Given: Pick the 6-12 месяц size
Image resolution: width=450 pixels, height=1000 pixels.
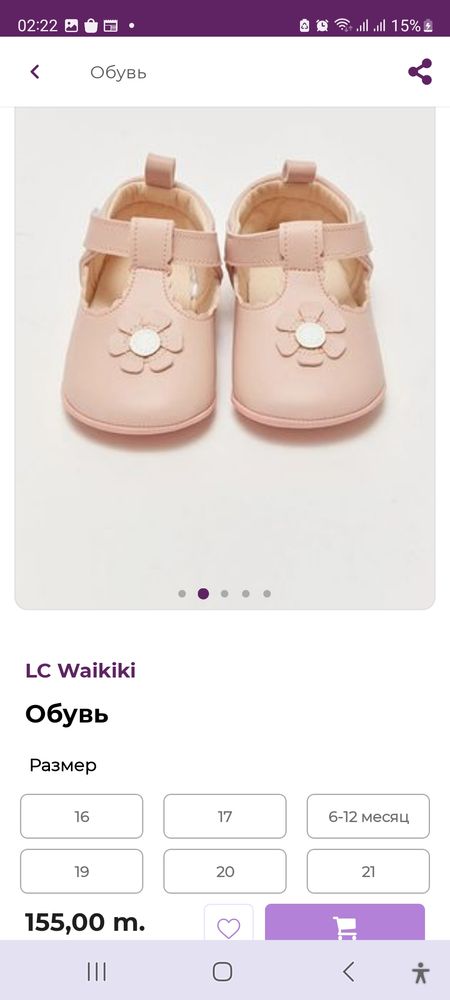Looking at the screenshot, I should [368, 816].
